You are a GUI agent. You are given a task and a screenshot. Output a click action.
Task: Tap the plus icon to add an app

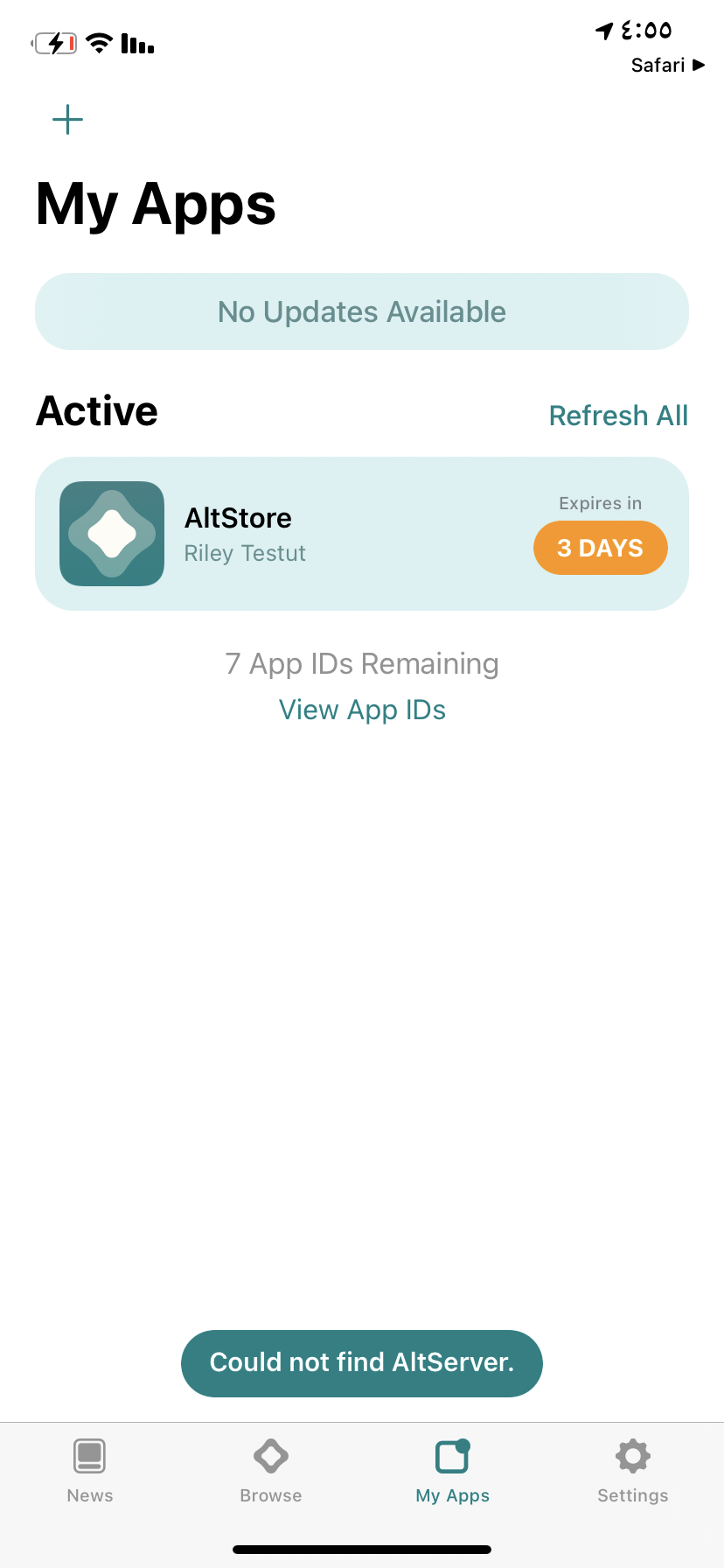[x=67, y=120]
